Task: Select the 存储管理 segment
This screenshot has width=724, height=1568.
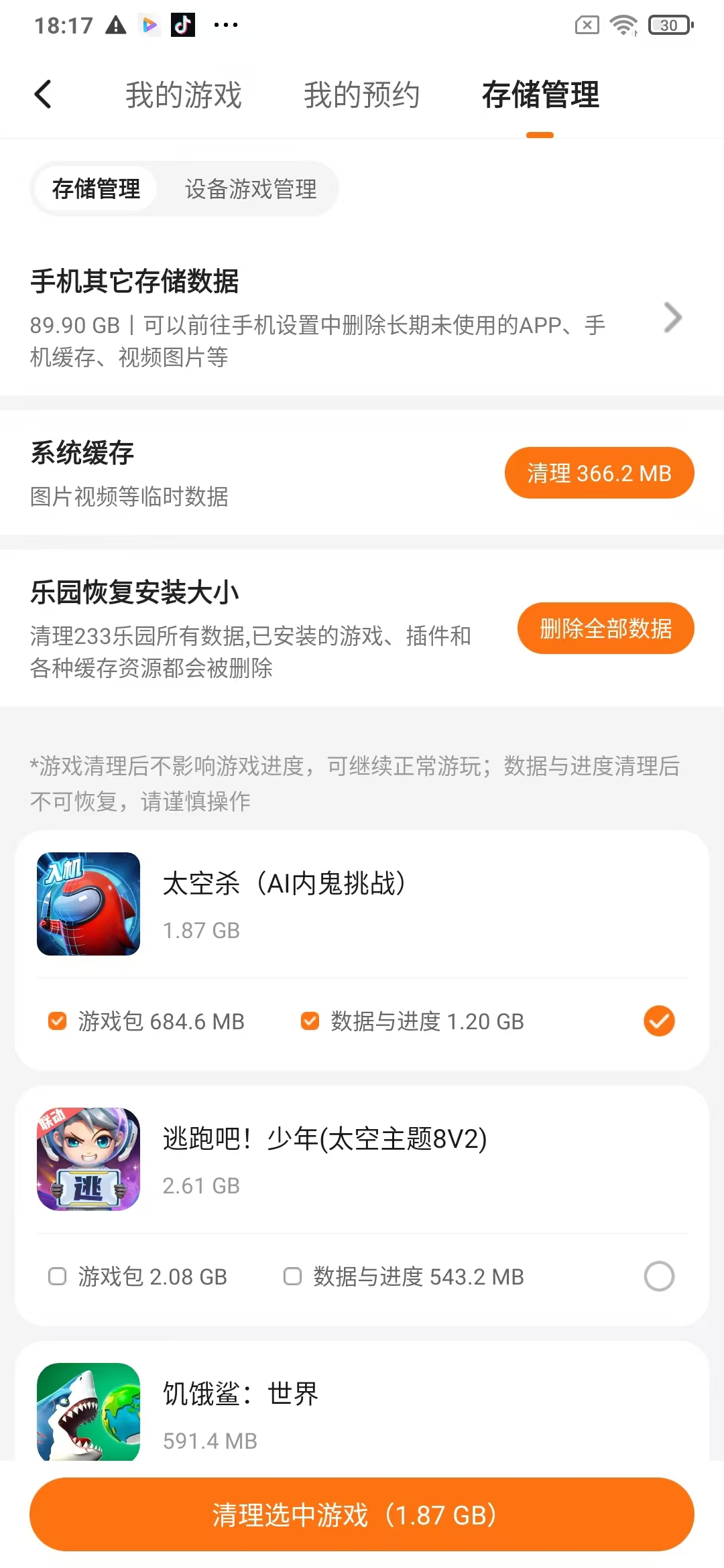Action: pyautogui.click(x=97, y=189)
